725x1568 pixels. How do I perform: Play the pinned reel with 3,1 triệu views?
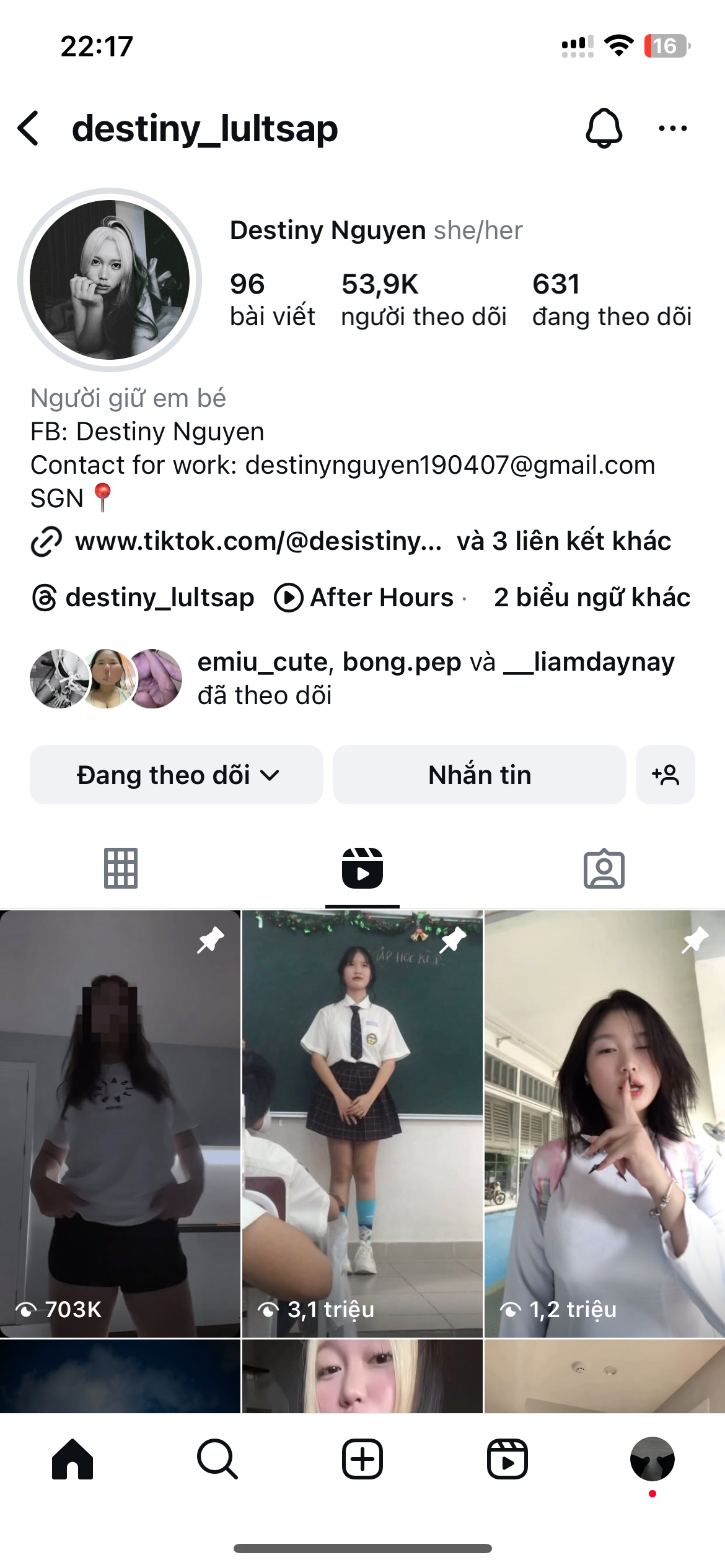[x=362, y=1123]
